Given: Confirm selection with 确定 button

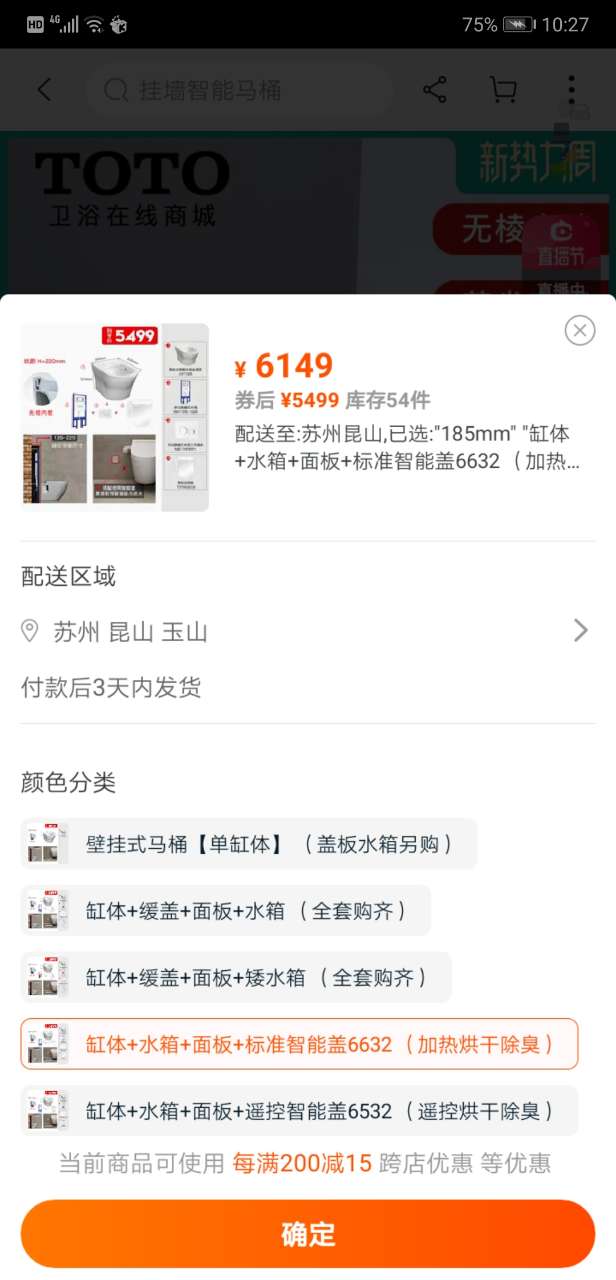Looking at the screenshot, I should click(308, 1234).
